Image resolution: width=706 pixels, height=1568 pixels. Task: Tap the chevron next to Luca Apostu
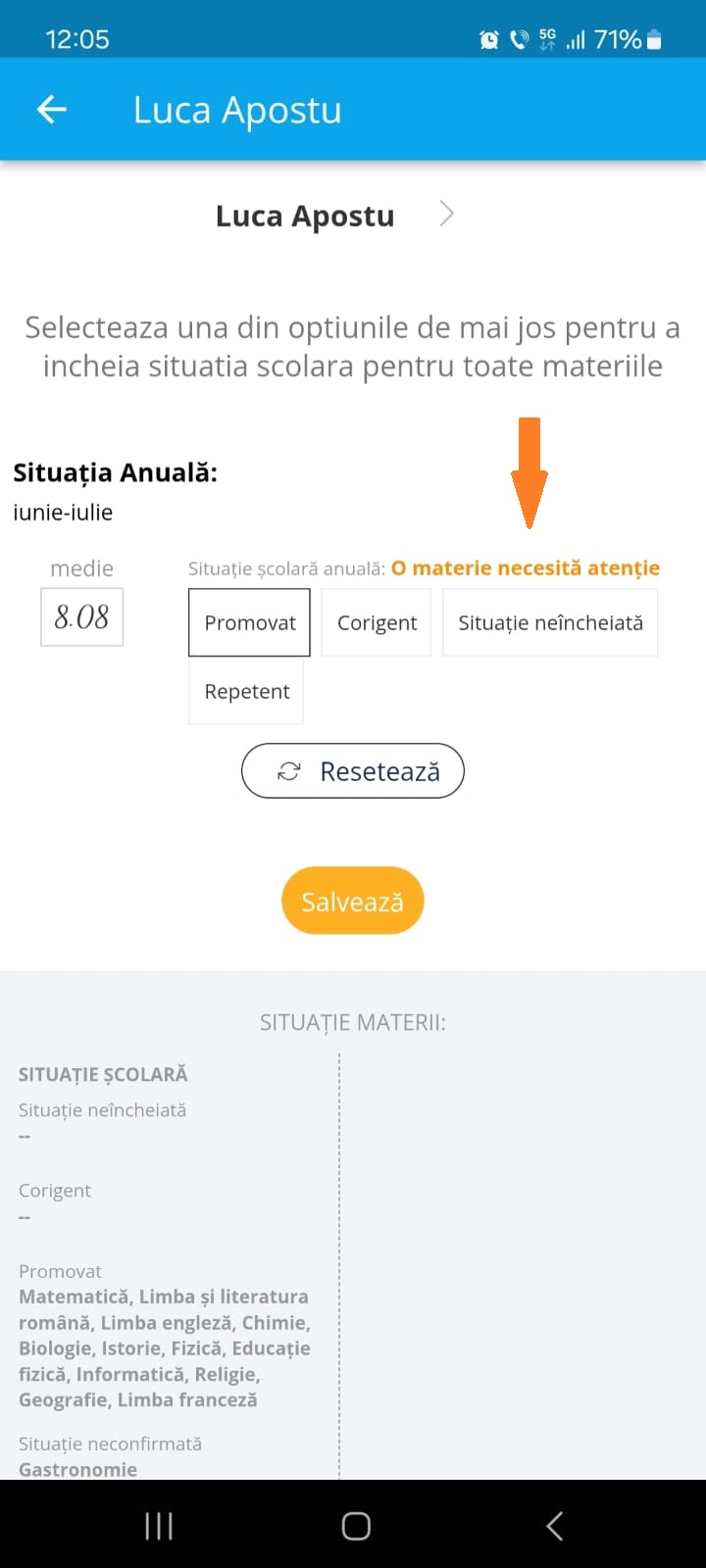(447, 214)
